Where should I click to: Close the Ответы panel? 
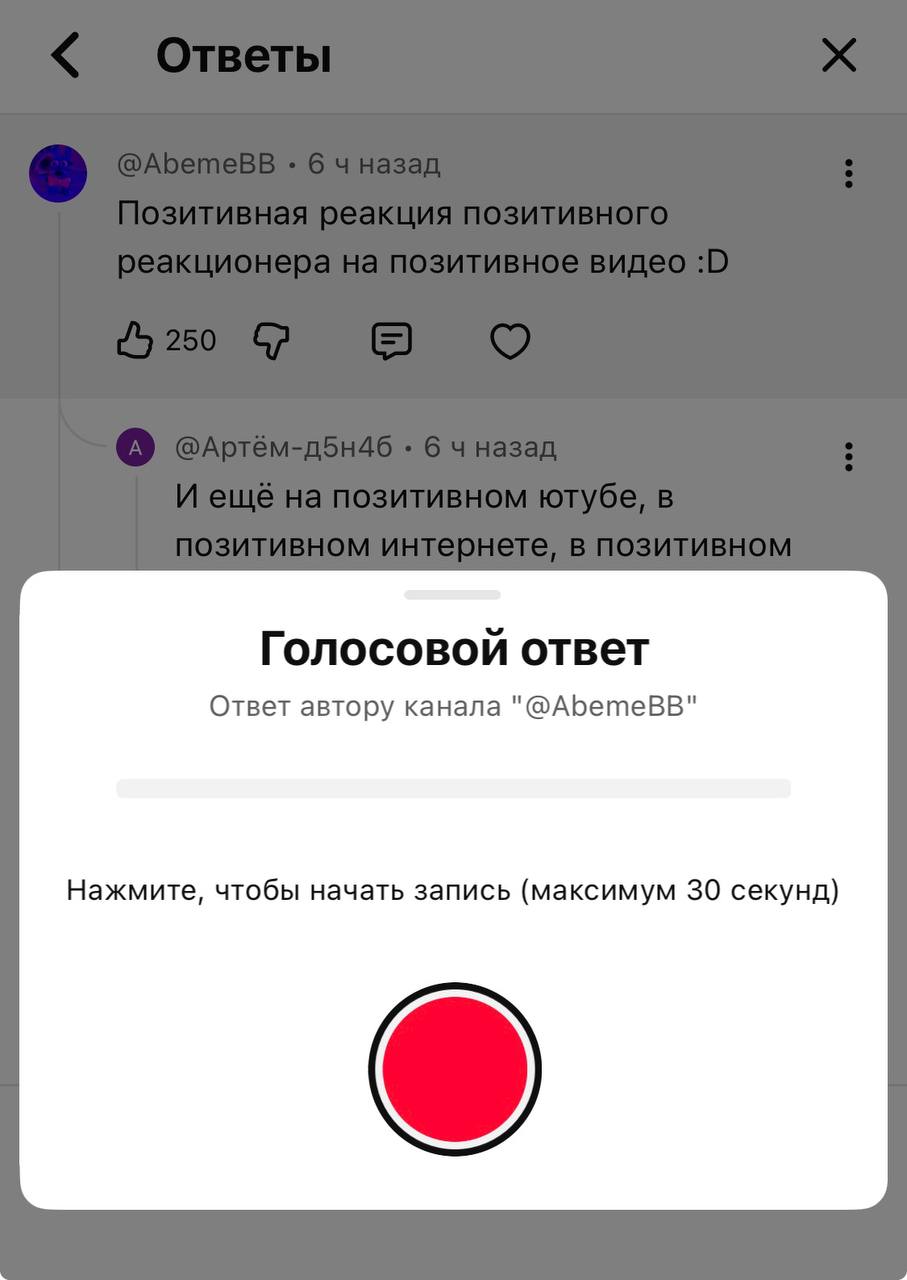tap(838, 55)
